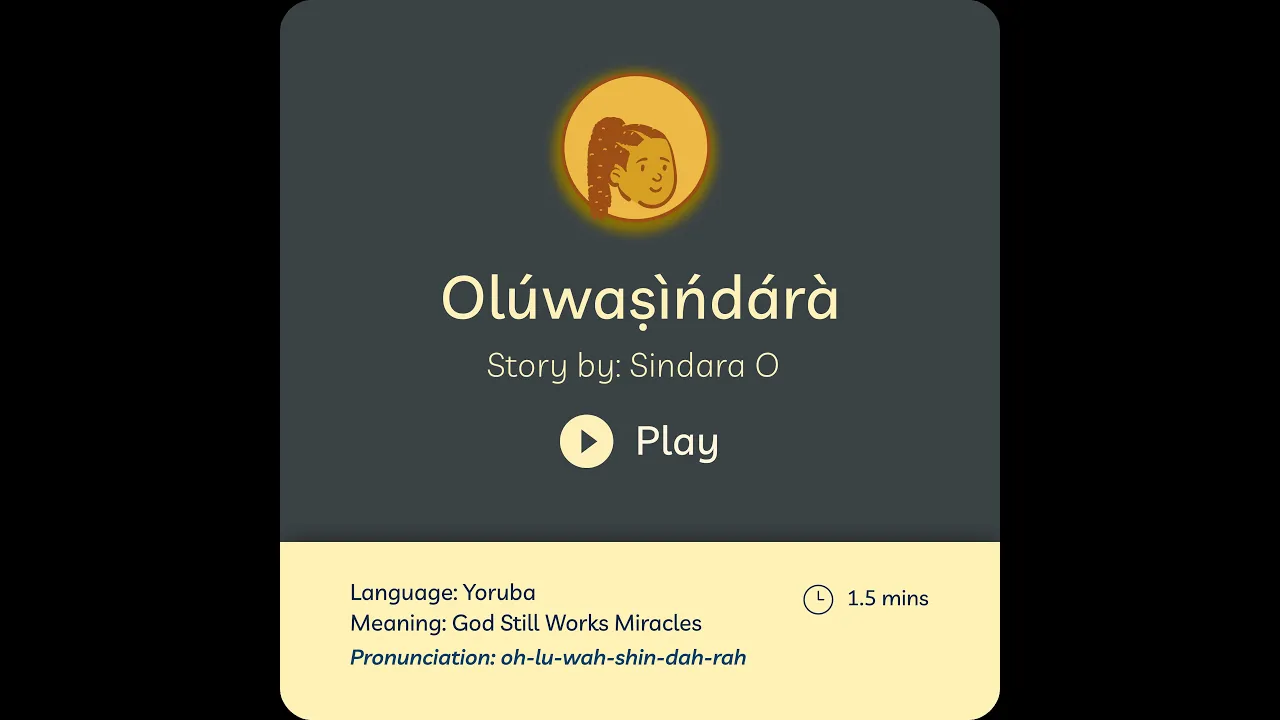
Task: Play the Olúwaṣìńdárà story
Action: (x=587, y=441)
